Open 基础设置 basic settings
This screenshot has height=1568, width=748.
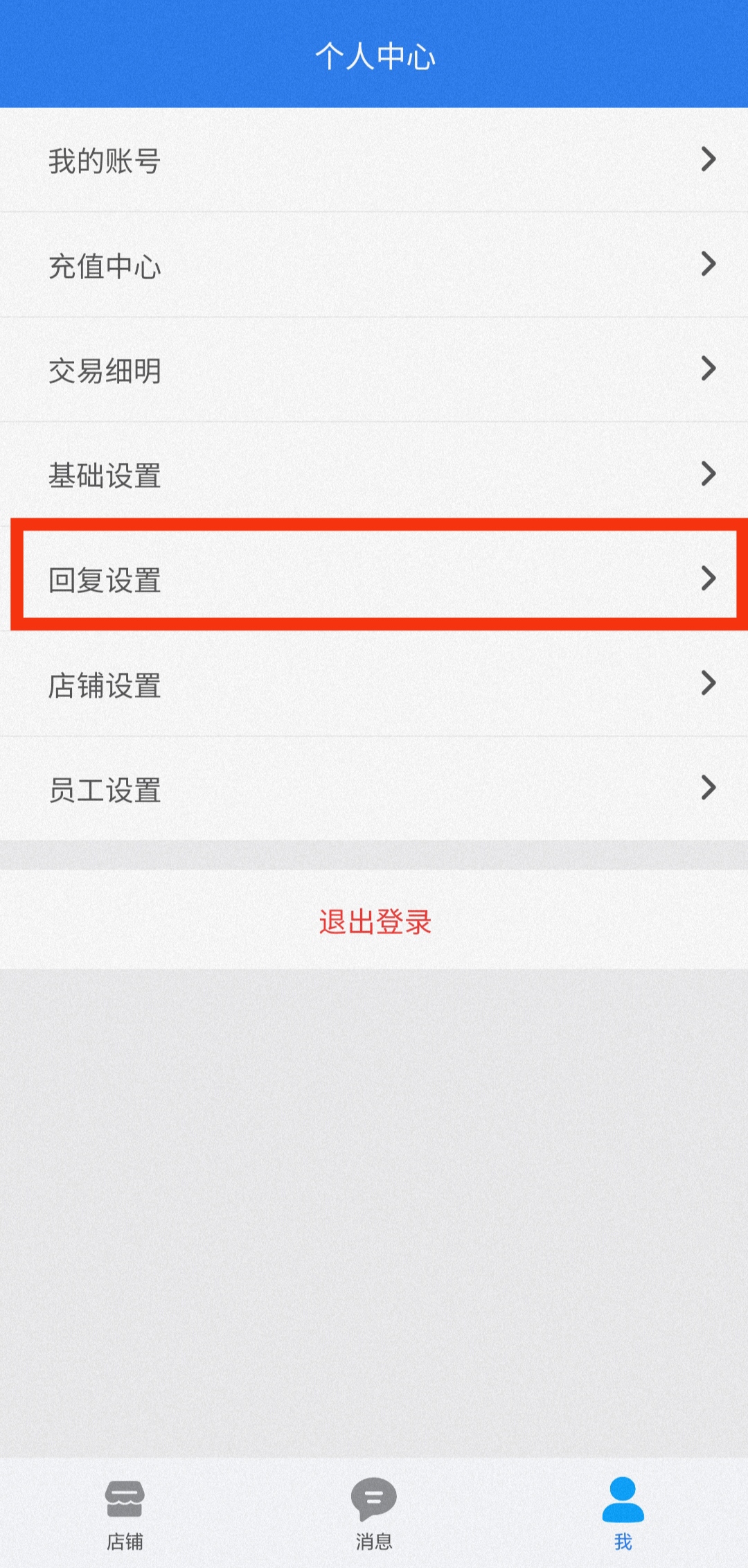click(374, 475)
